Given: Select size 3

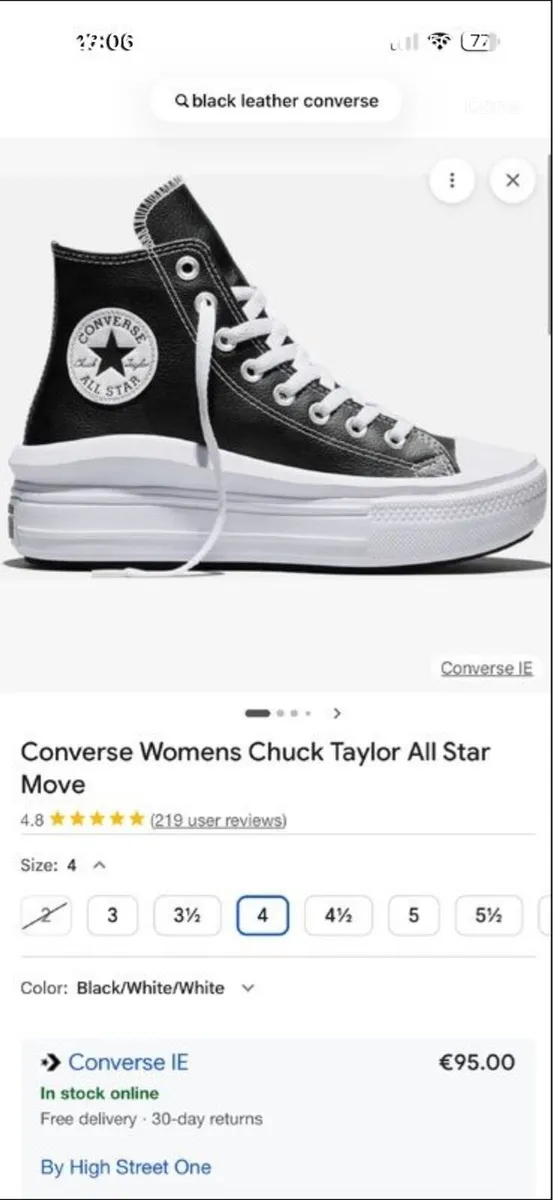Looking at the screenshot, I should click(113, 915).
